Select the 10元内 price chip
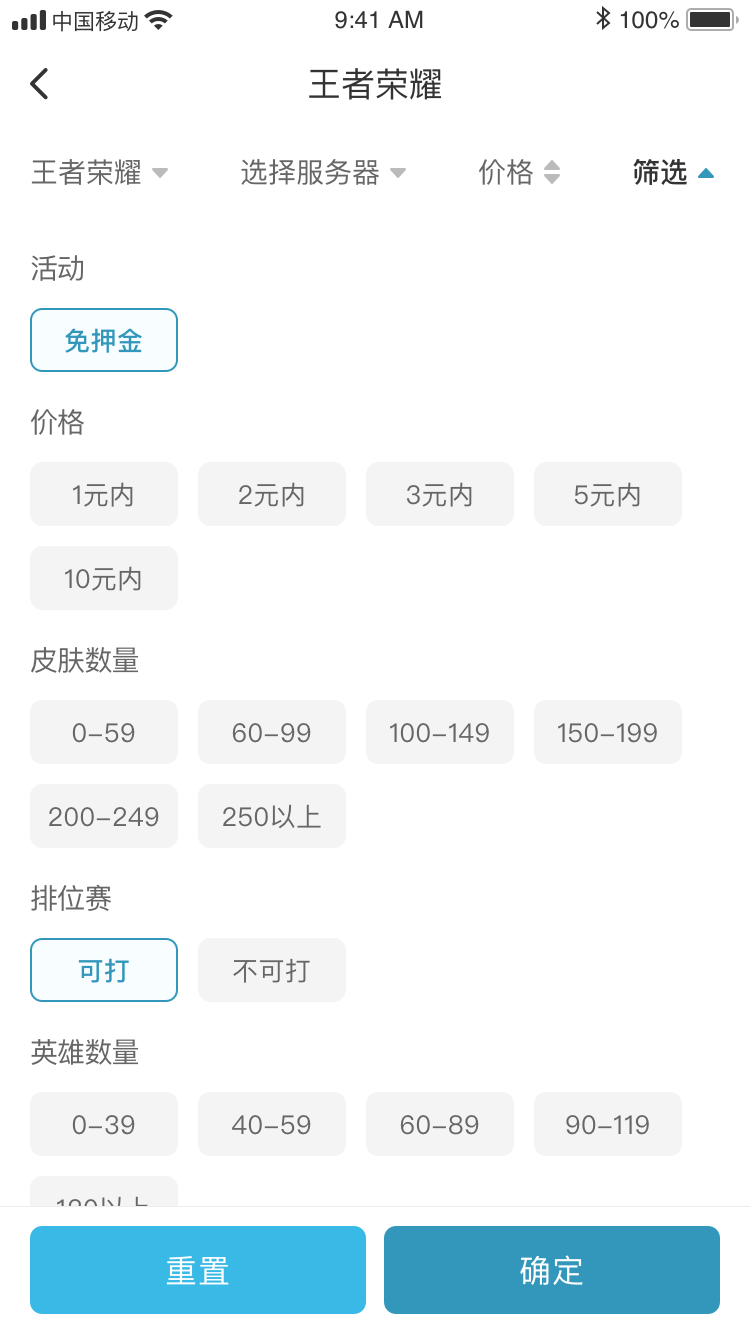 (104, 579)
